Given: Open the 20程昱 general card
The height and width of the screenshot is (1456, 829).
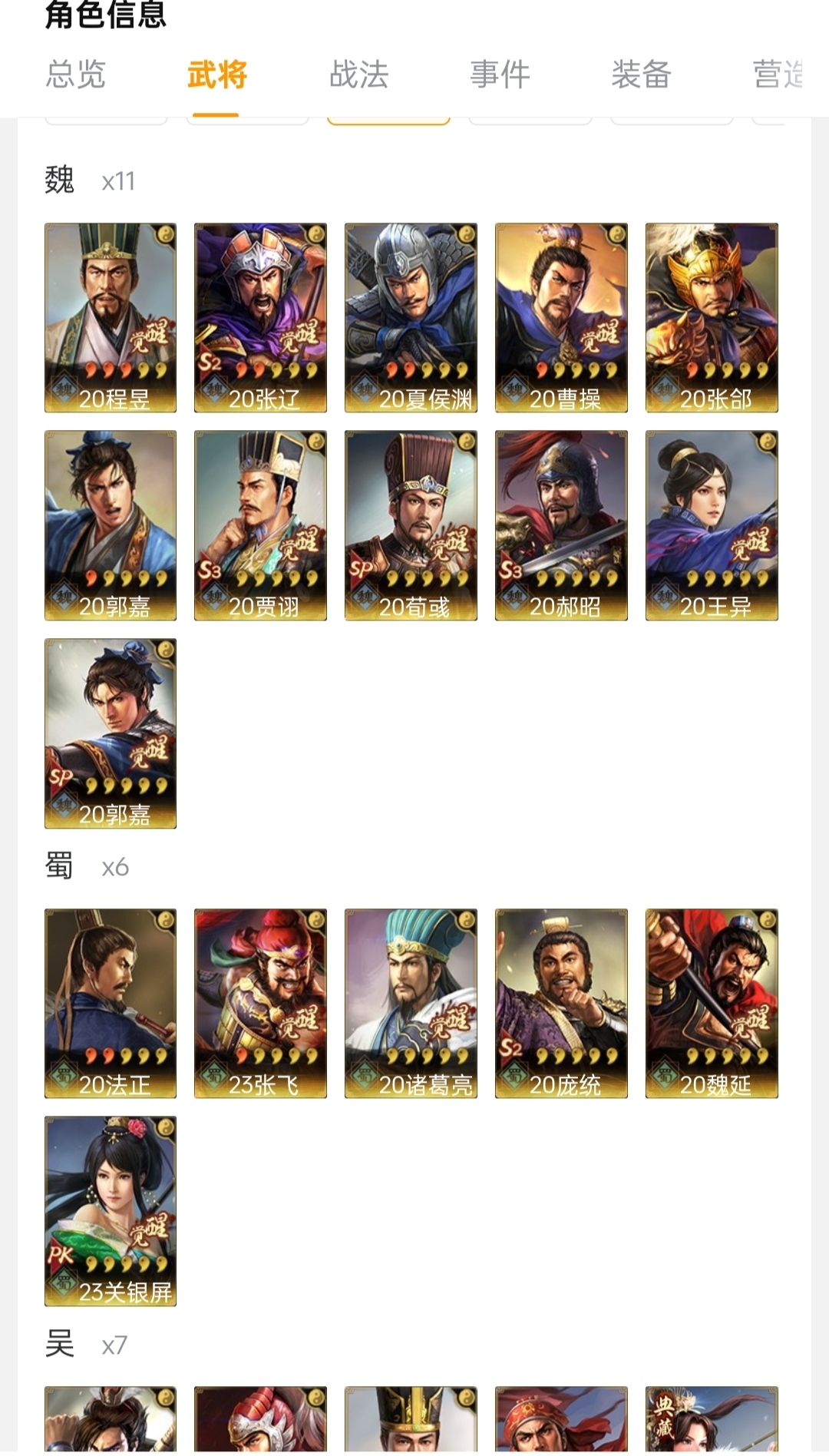Looking at the screenshot, I should click(111, 318).
